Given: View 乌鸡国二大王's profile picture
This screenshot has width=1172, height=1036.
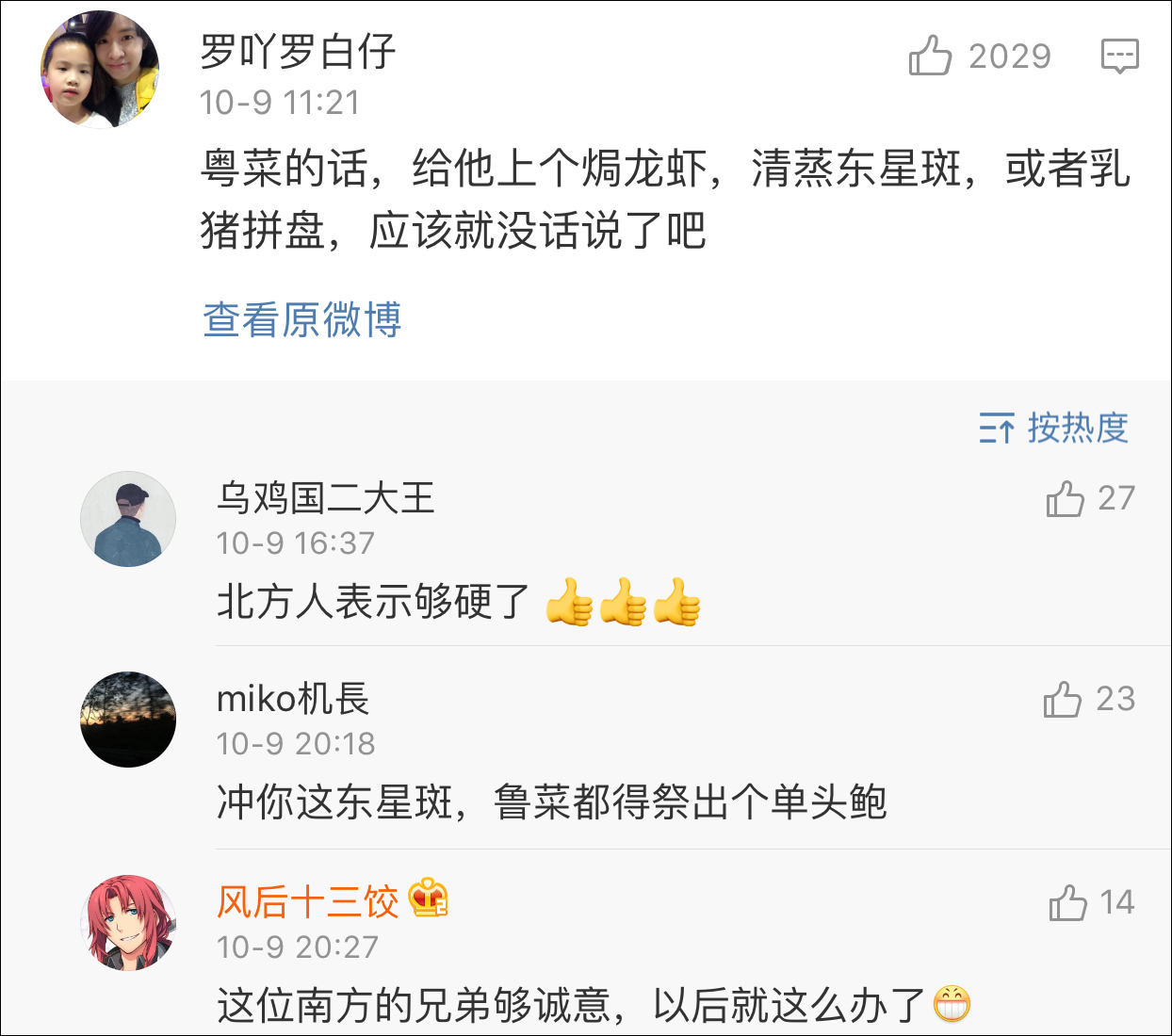Looking at the screenshot, I should [128, 519].
